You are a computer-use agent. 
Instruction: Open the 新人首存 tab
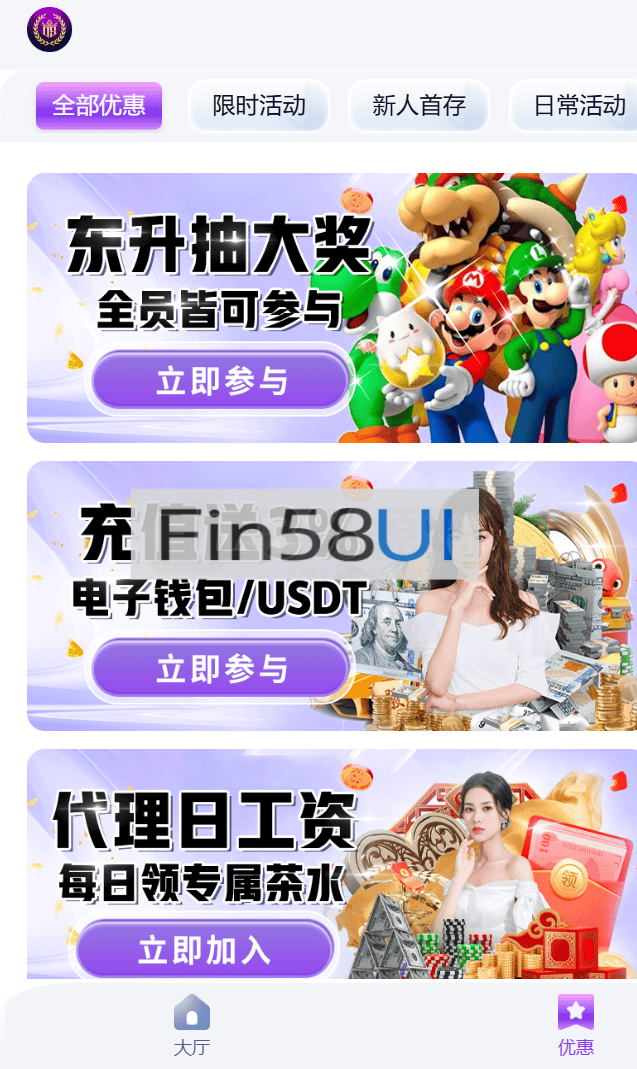point(419,105)
